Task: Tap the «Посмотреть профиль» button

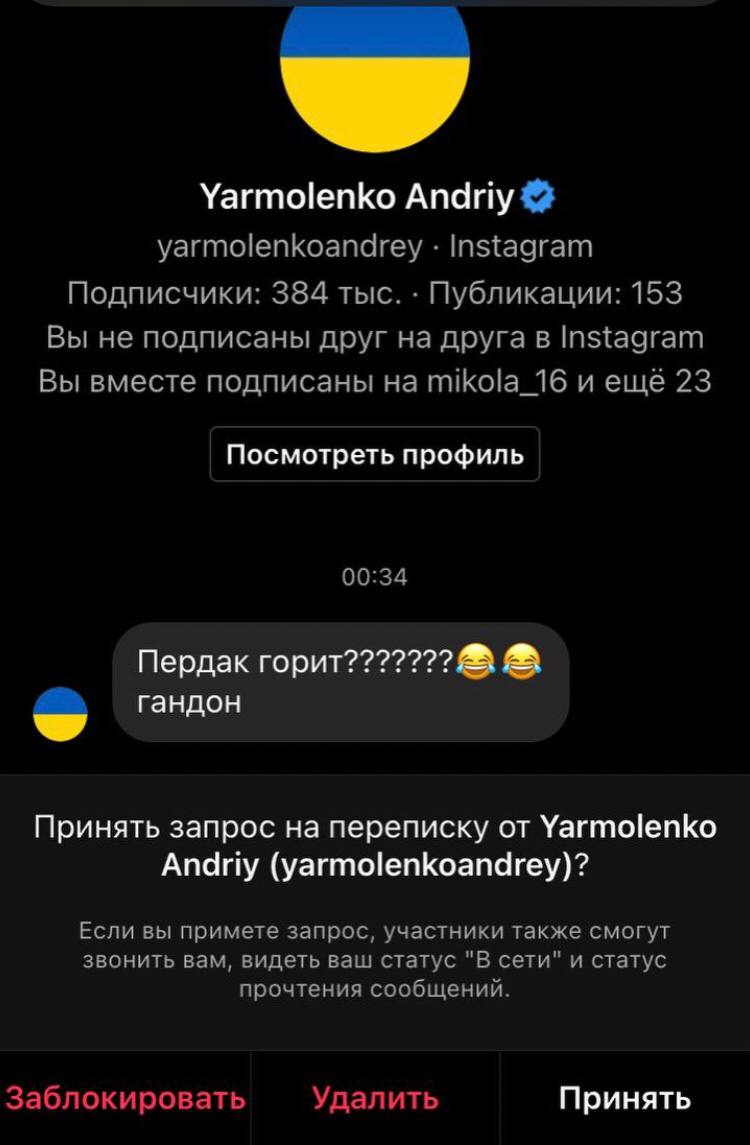Action: 375,455
